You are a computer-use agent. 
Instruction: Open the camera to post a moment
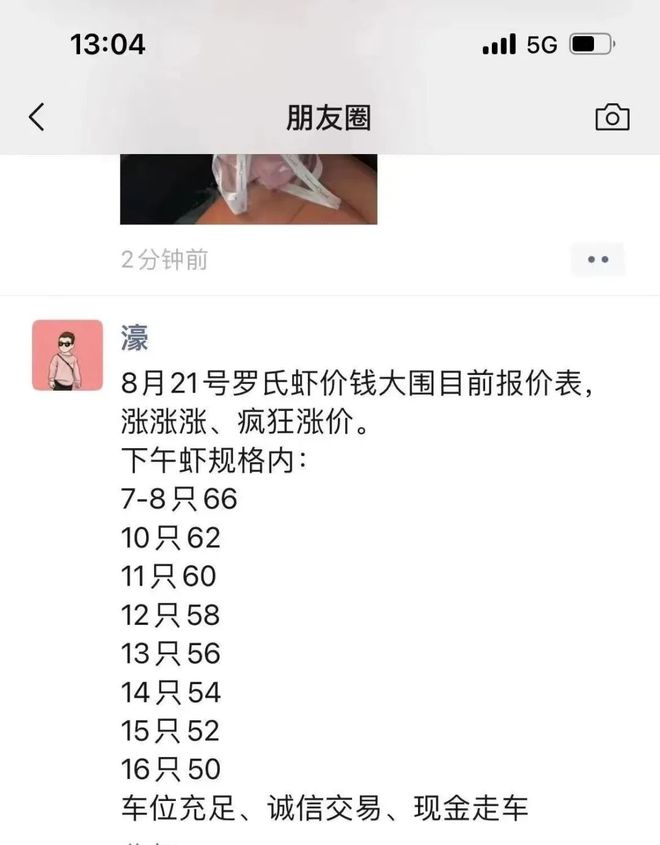(612, 117)
